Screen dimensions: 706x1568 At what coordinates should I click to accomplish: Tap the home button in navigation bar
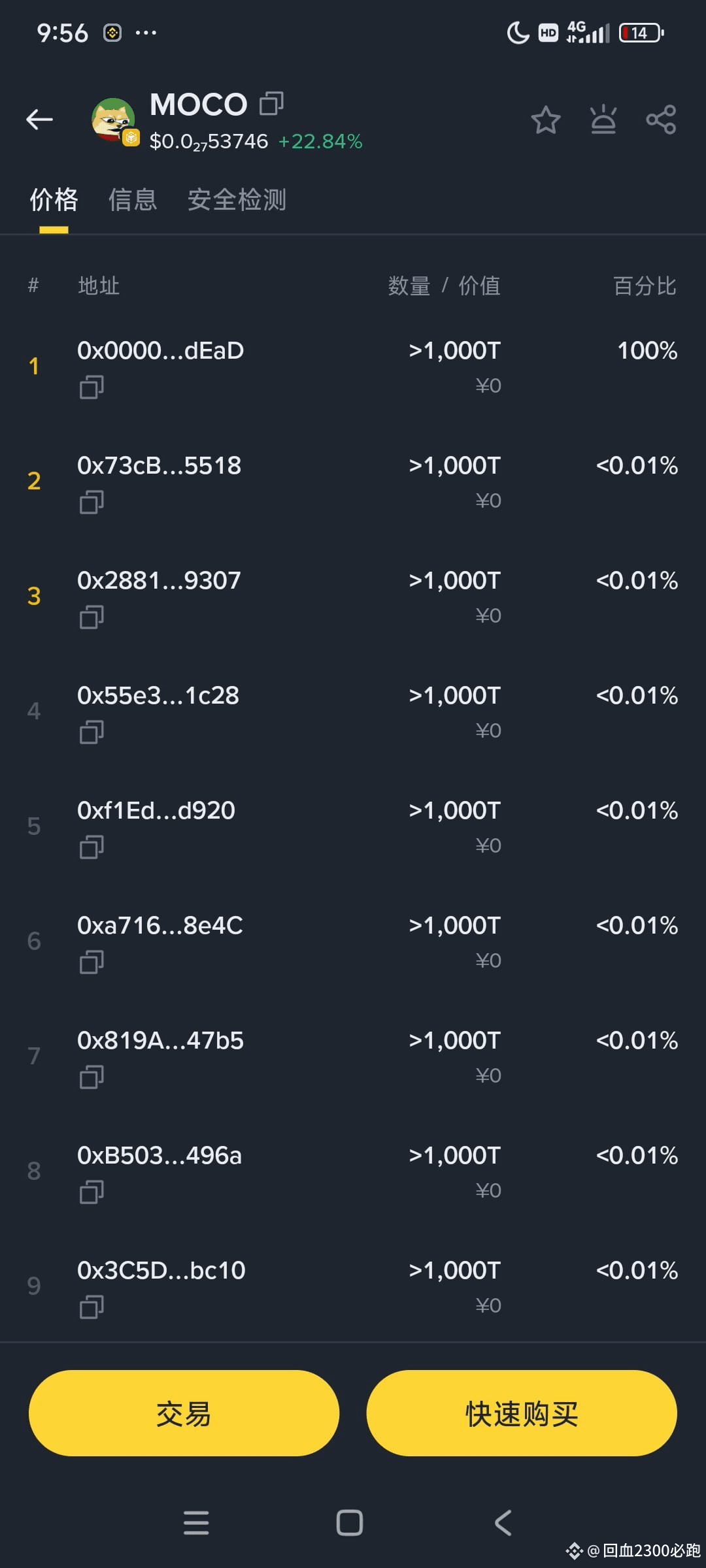tap(350, 1524)
